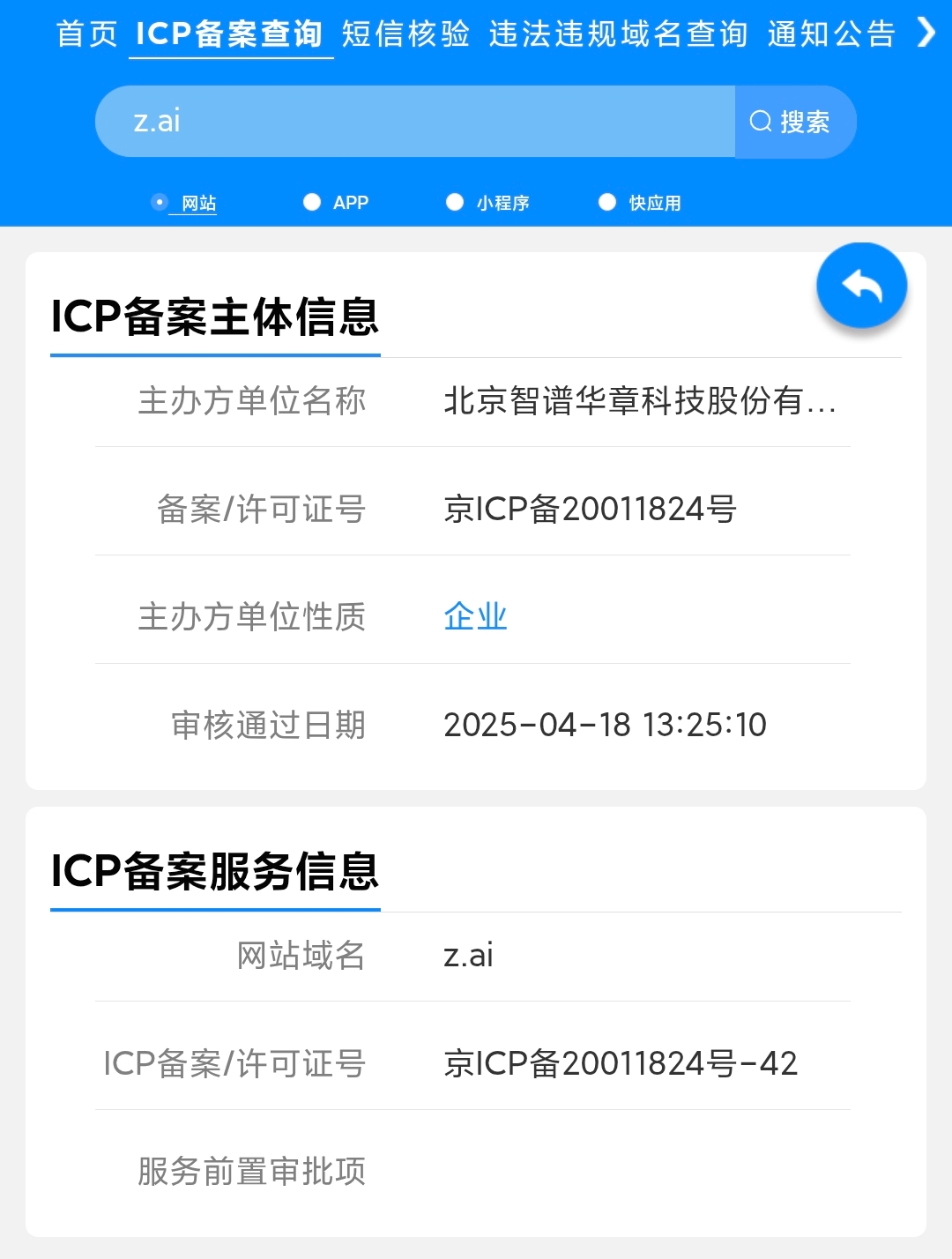Go to the 首页 tab
Viewport: 952px width, 1259px height.
[x=86, y=34]
